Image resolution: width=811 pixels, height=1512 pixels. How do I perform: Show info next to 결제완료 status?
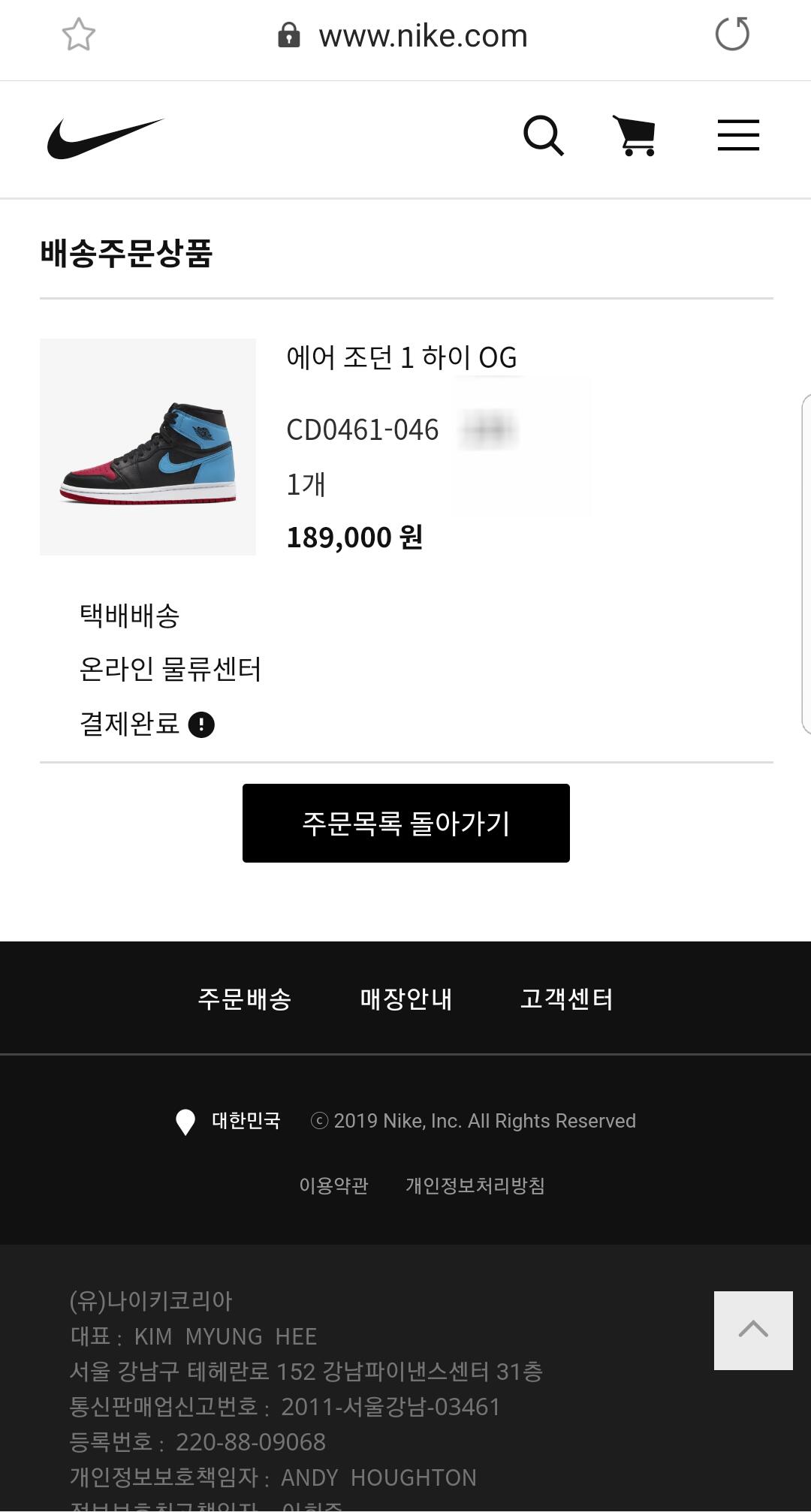[201, 724]
